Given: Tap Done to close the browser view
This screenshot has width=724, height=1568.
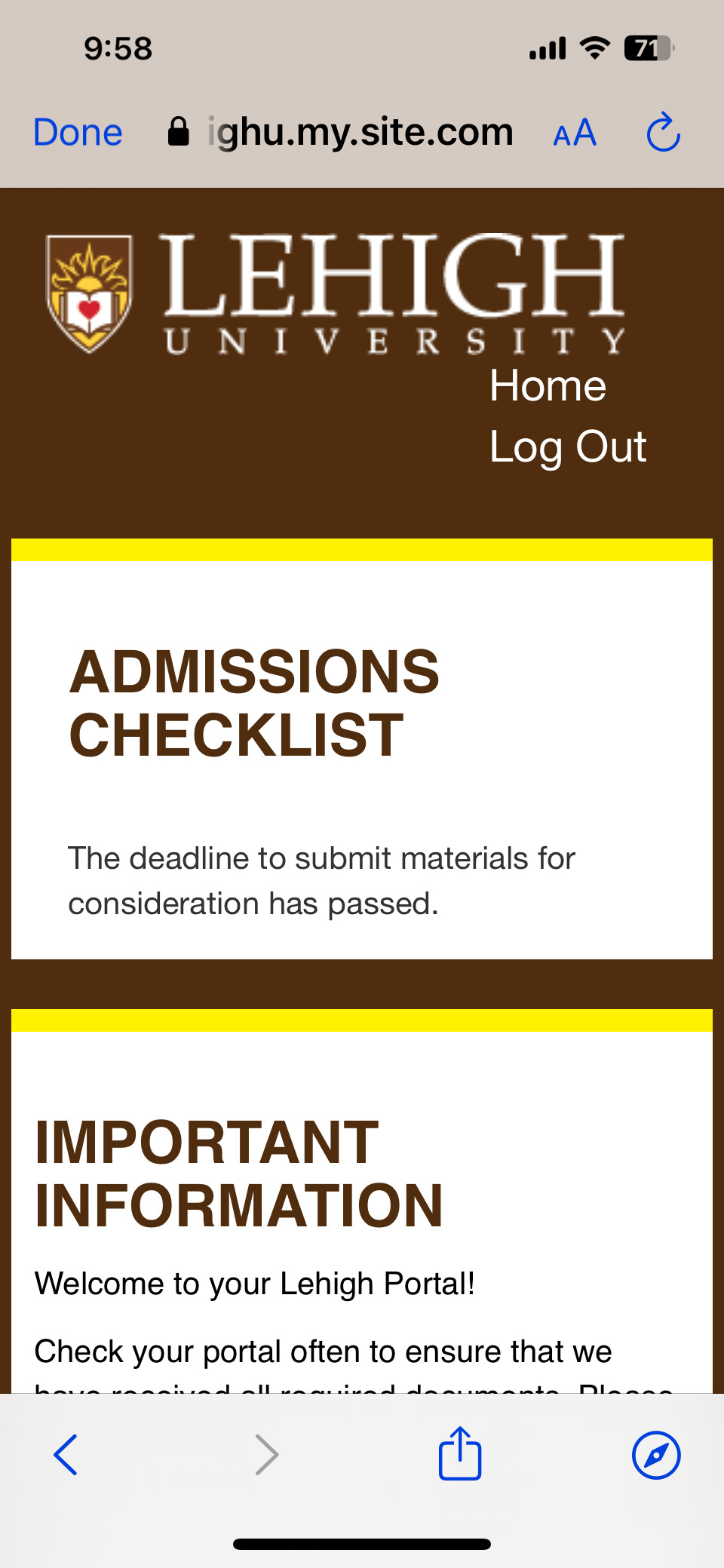Looking at the screenshot, I should pyautogui.click(x=78, y=133).
